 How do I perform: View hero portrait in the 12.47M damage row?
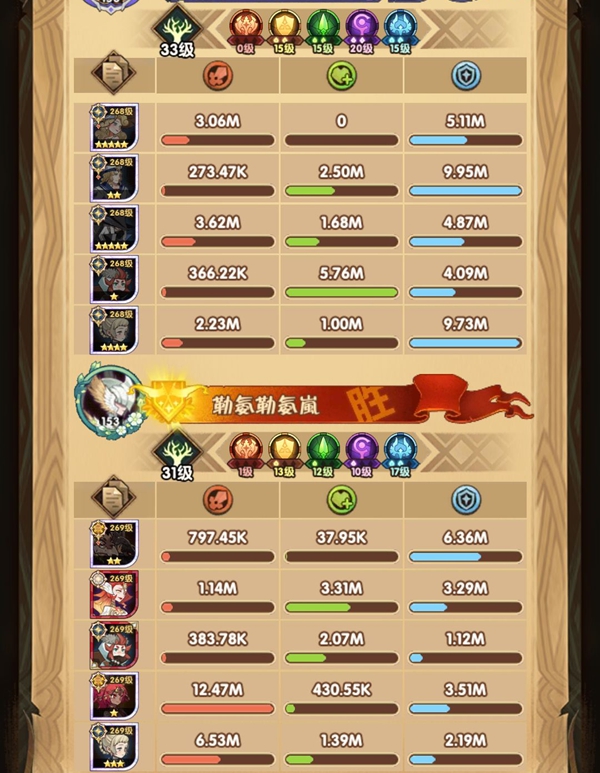tap(113, 696)
